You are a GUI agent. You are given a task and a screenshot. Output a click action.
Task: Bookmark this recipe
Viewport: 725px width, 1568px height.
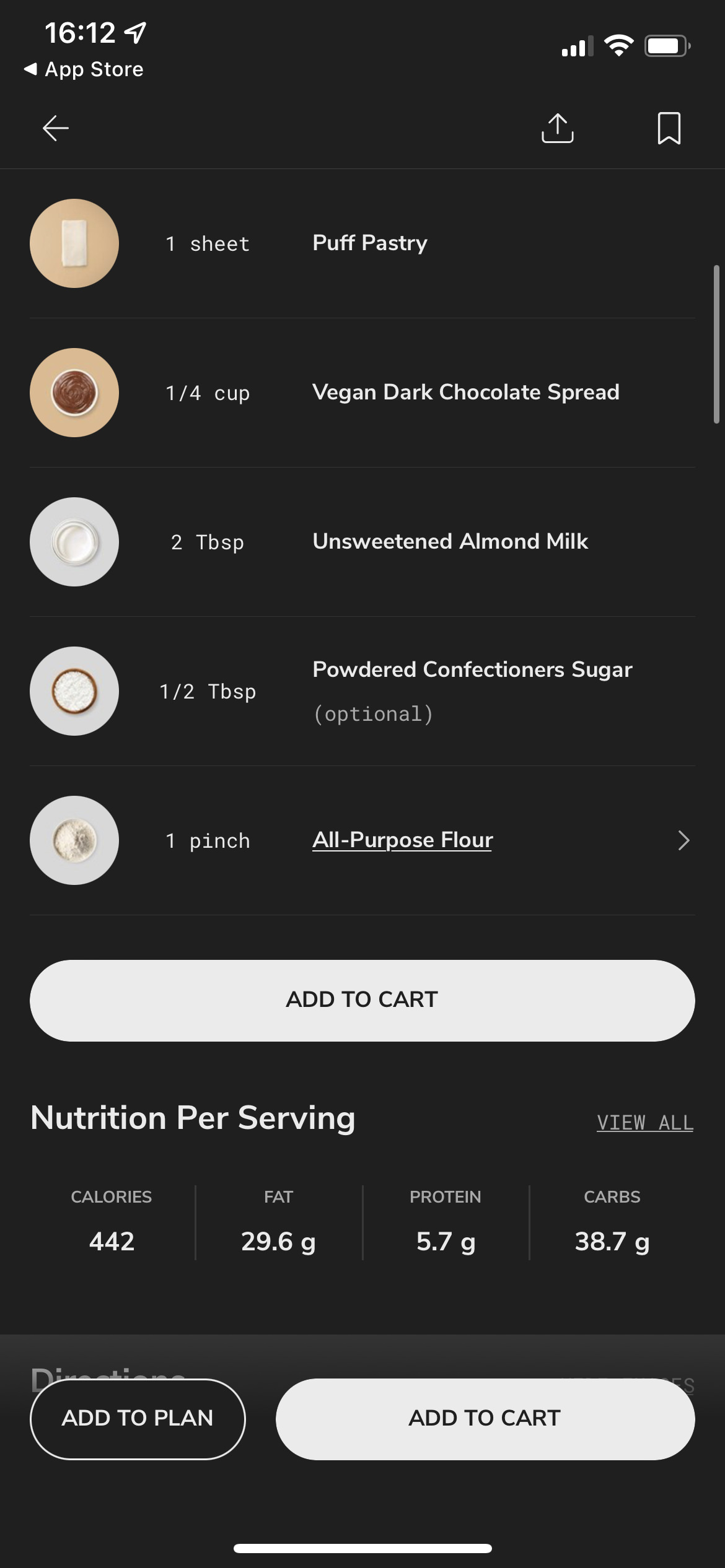coord(669,128)
